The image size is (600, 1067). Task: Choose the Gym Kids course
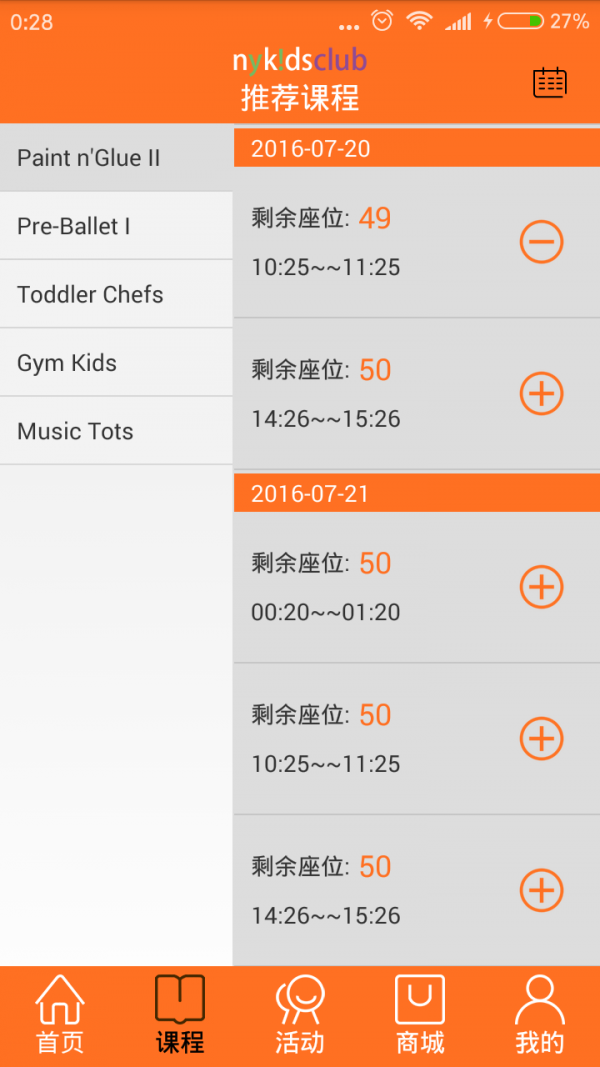pos(116,363)
